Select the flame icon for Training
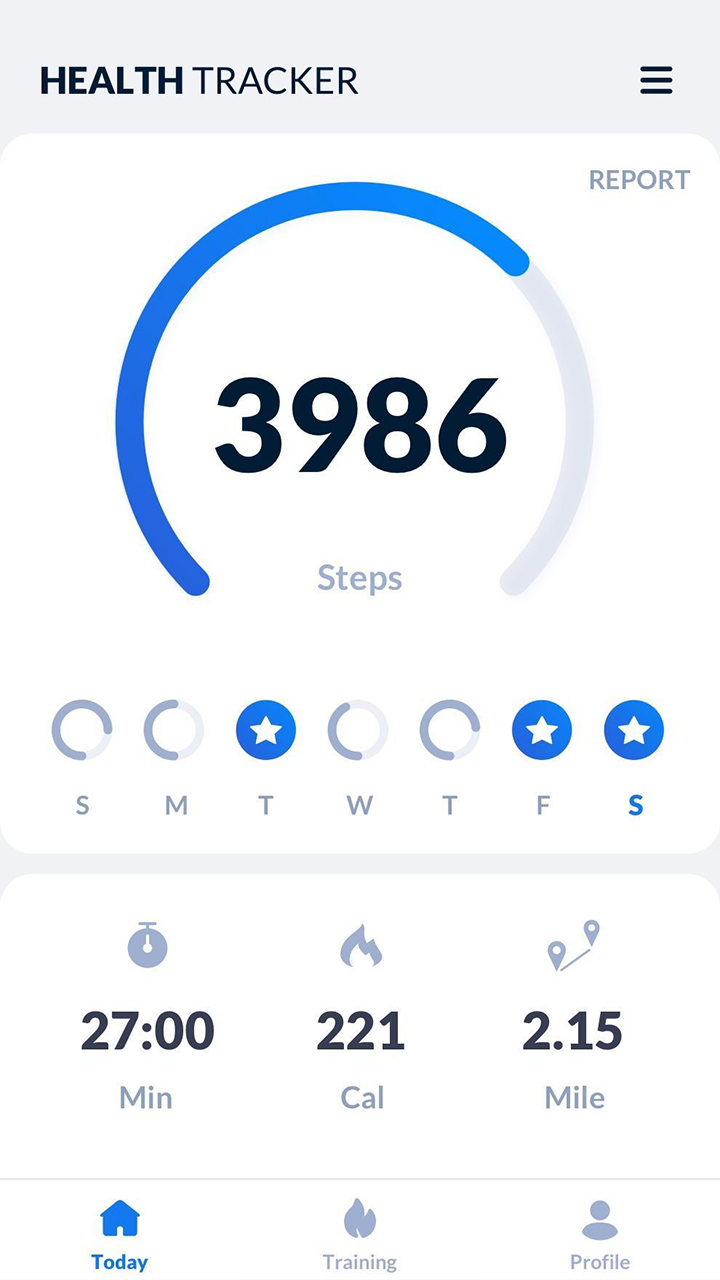 361,1215
